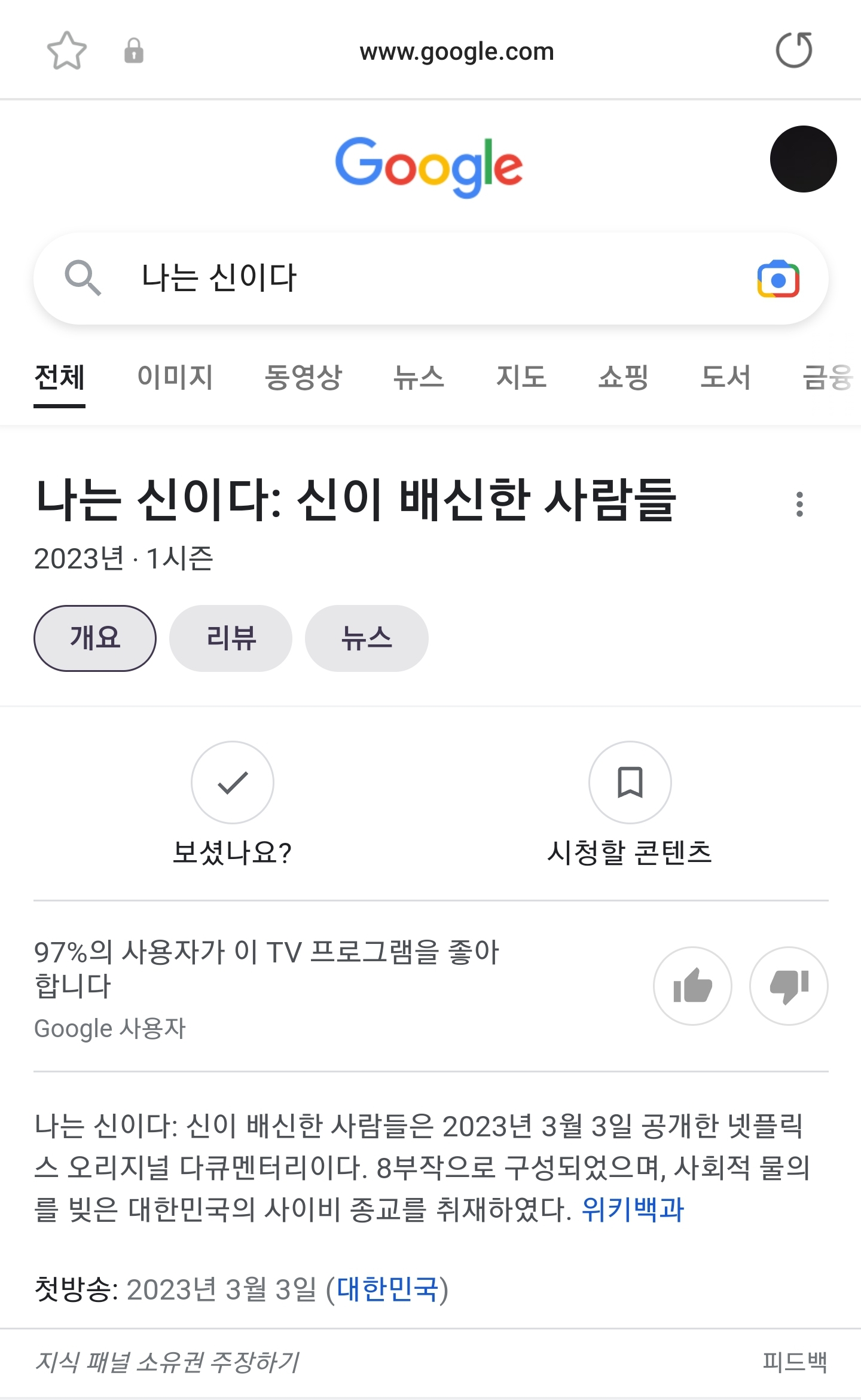This screenshot has height=1400, width=861.
Task: Open the top 뉴스 search tab
Action: (x=419, y=377)
